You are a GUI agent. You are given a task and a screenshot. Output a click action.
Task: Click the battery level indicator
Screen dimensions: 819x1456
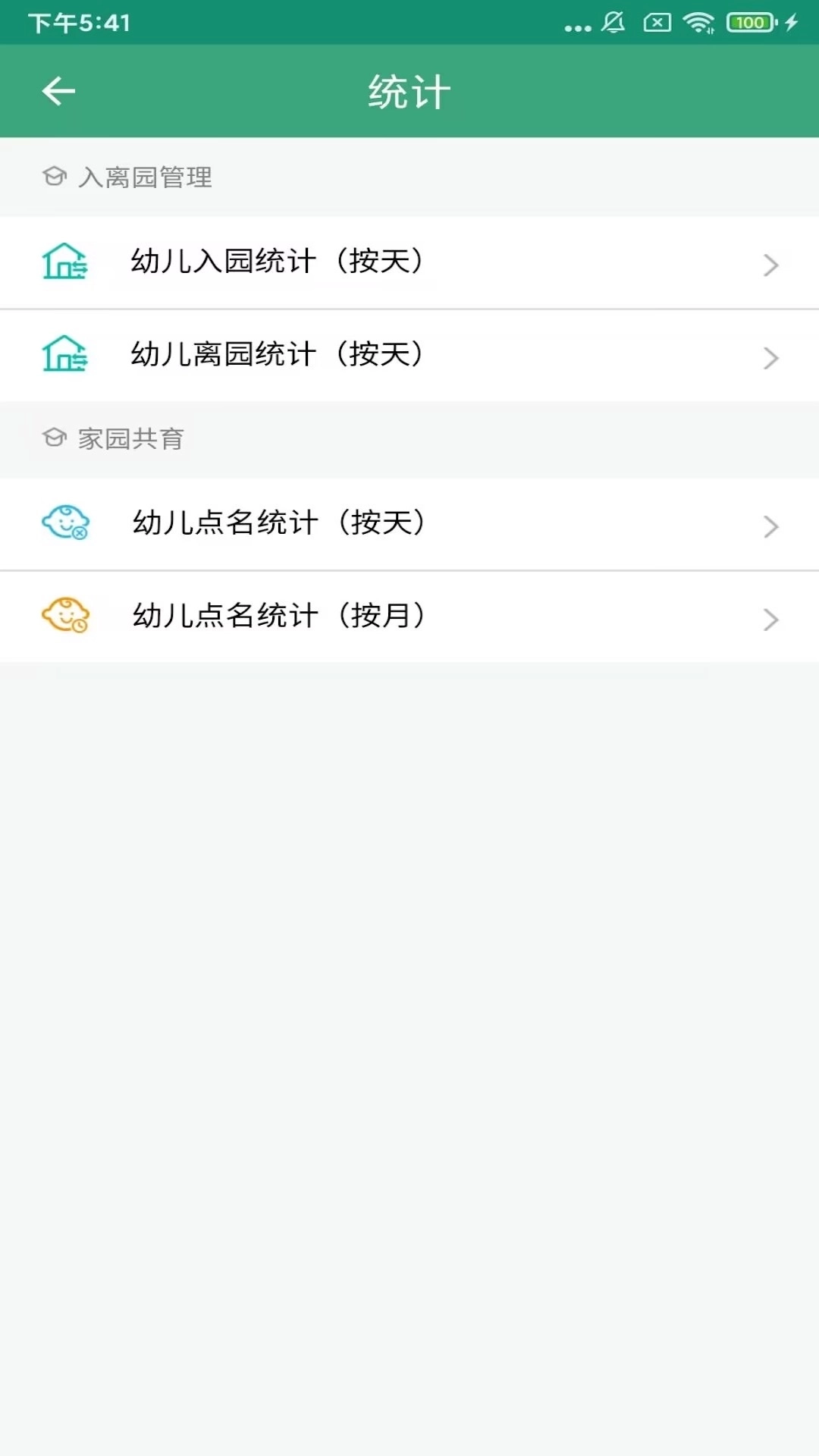click(x=748, y=24)
